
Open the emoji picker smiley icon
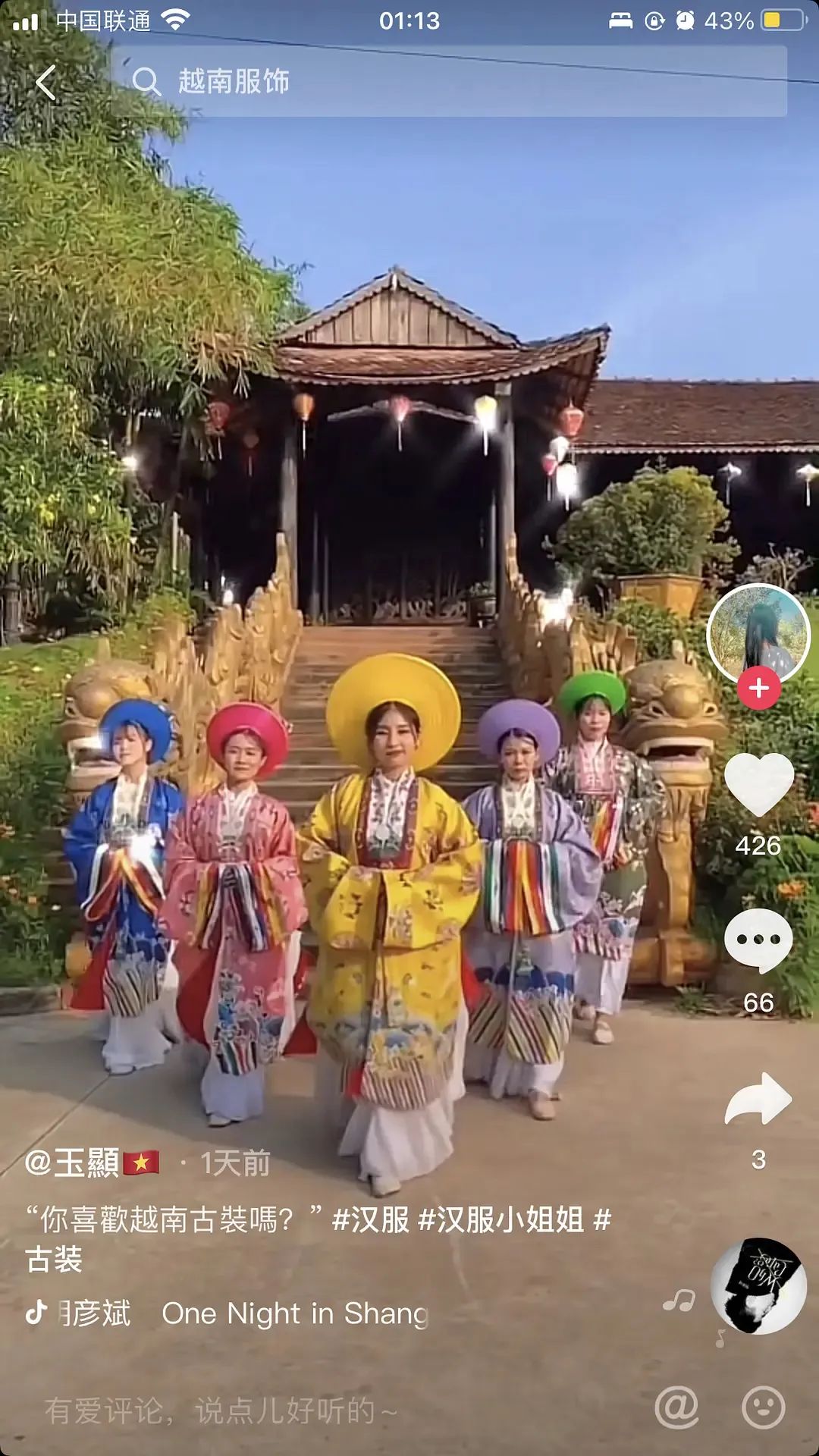(763, 1408)
